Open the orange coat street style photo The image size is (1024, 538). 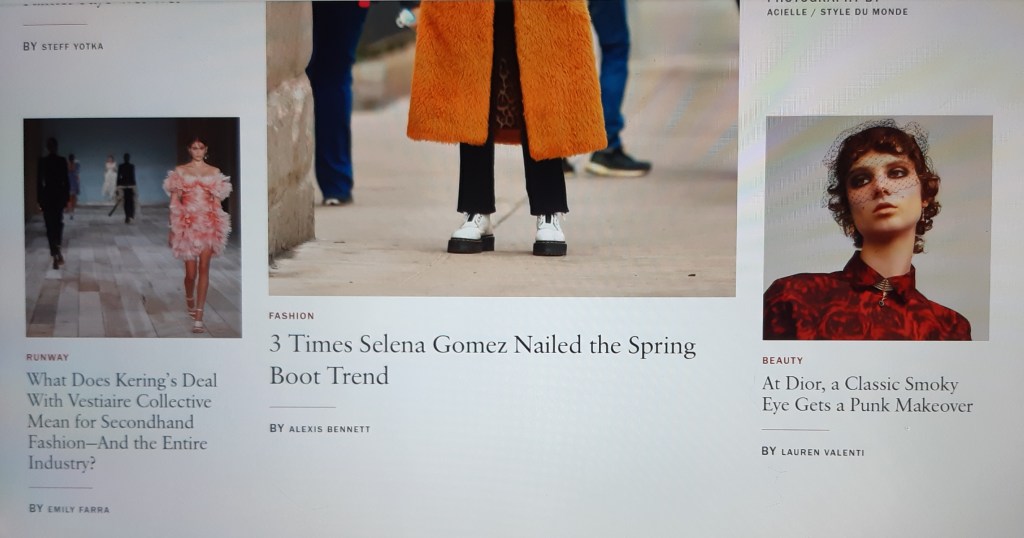pos(501,147)
